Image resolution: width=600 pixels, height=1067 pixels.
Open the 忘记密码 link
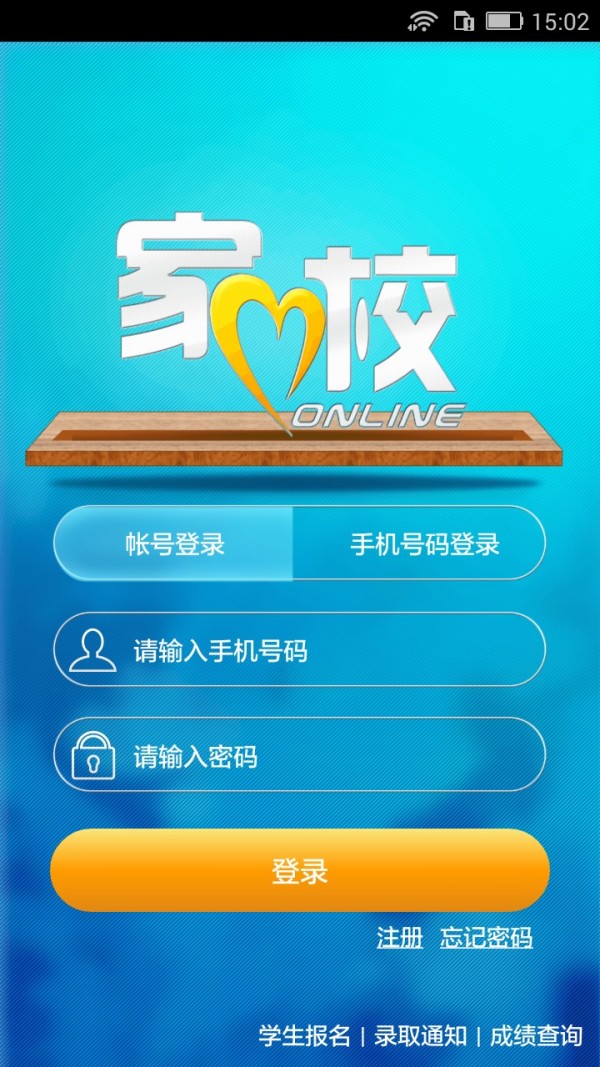pyautogui.click(x=486, y=937)
